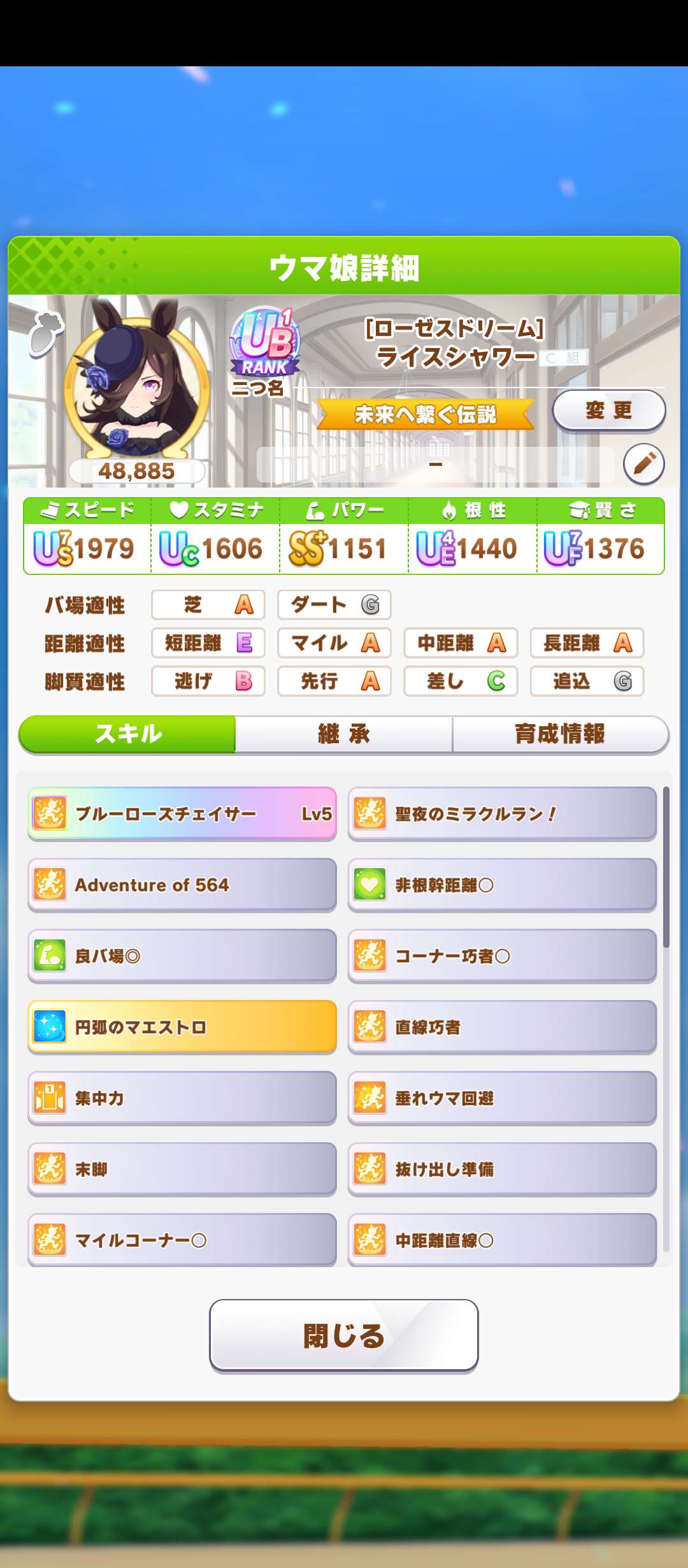Close the dialog with 閉じる button
This screenshot has width=688, height=1568.
(x=344, y=1335)
